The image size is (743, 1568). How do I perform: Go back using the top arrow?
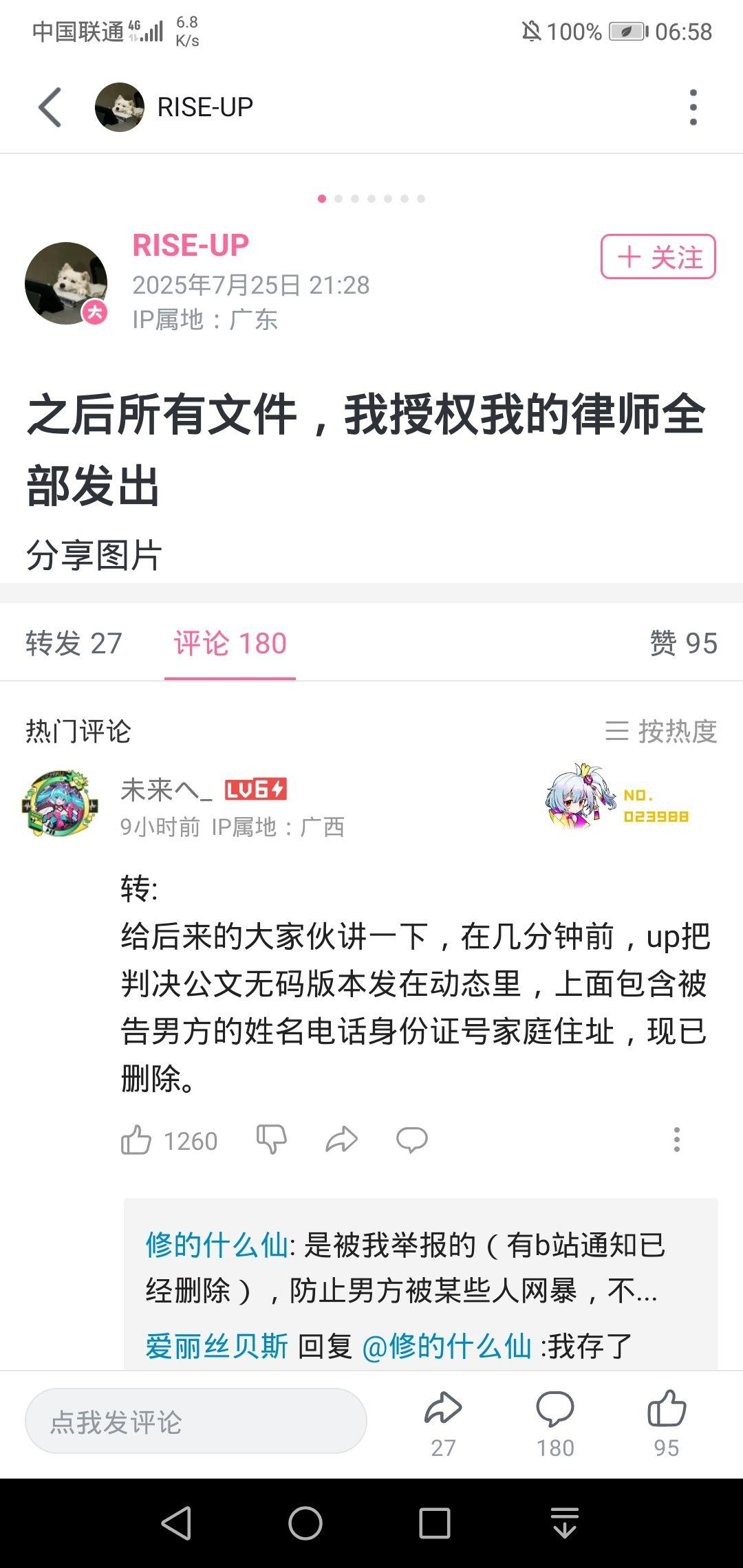point(50,107)
